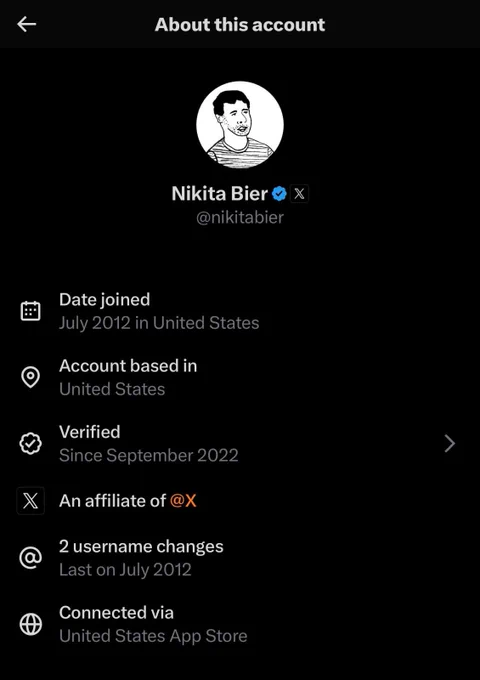
Task: Tap the X affiliate badge next to the name
Action: (x=299, y=193)
